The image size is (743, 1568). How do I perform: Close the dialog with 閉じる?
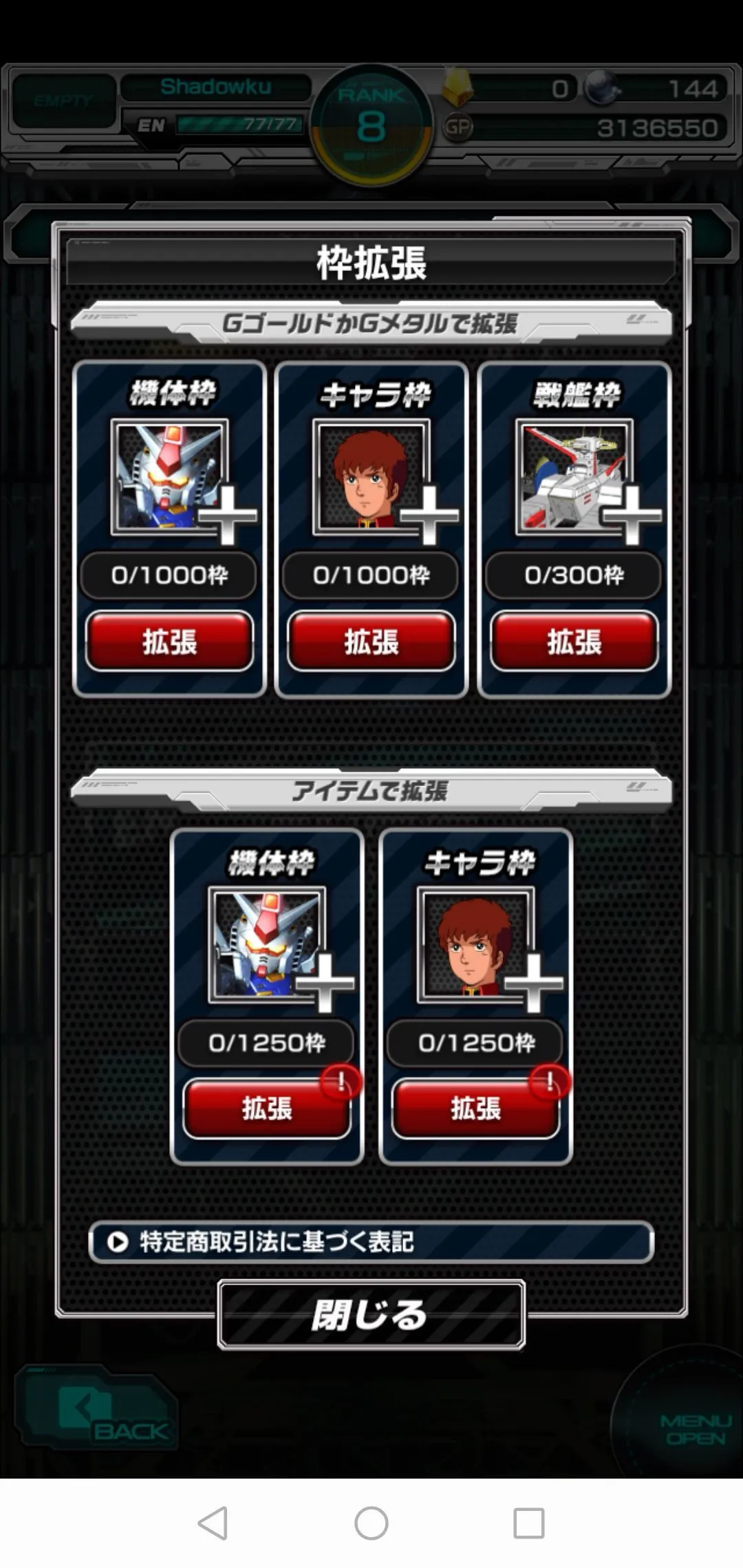371,1315
